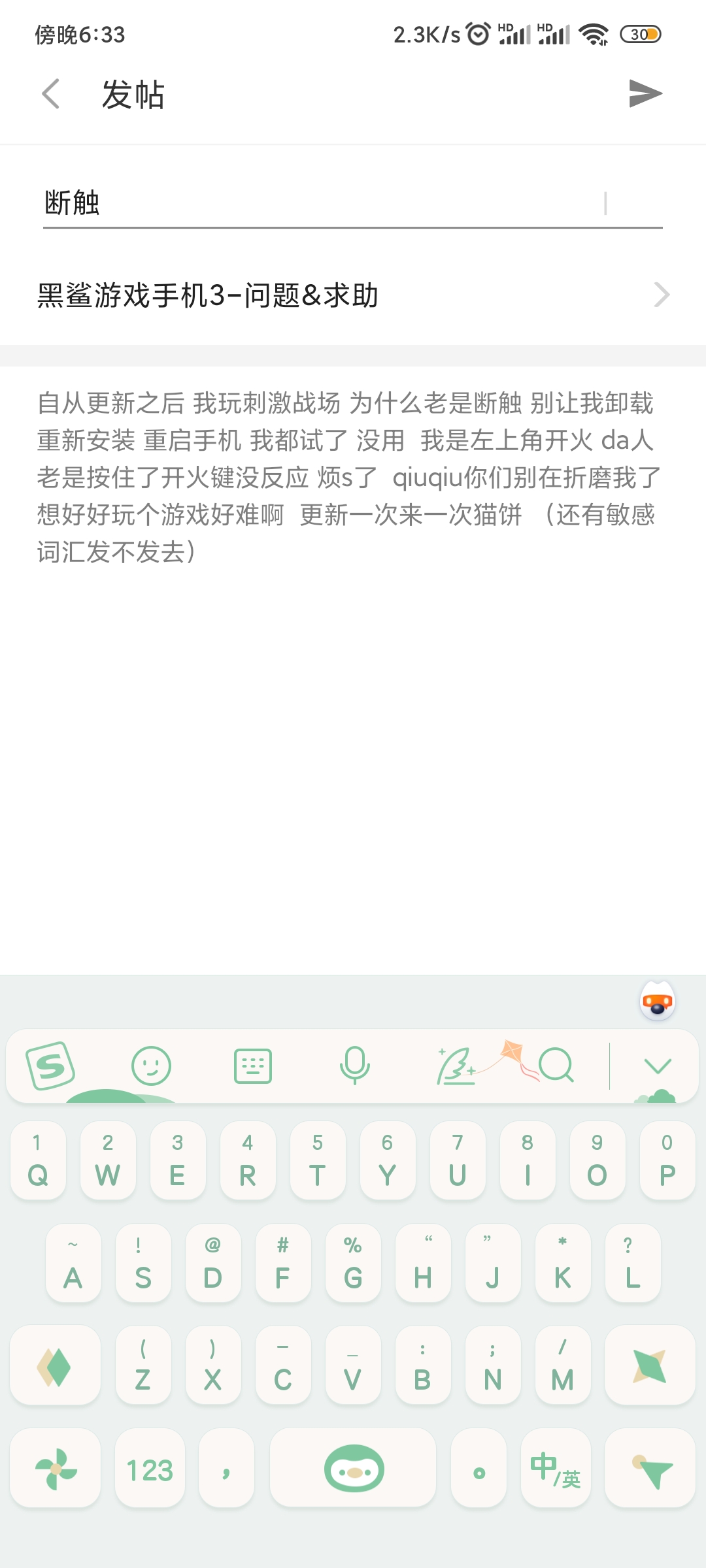Open the emoji panel on the keyboard
The height and width of the screenshot is (1568, 706).
click(x=151, y=1066)
